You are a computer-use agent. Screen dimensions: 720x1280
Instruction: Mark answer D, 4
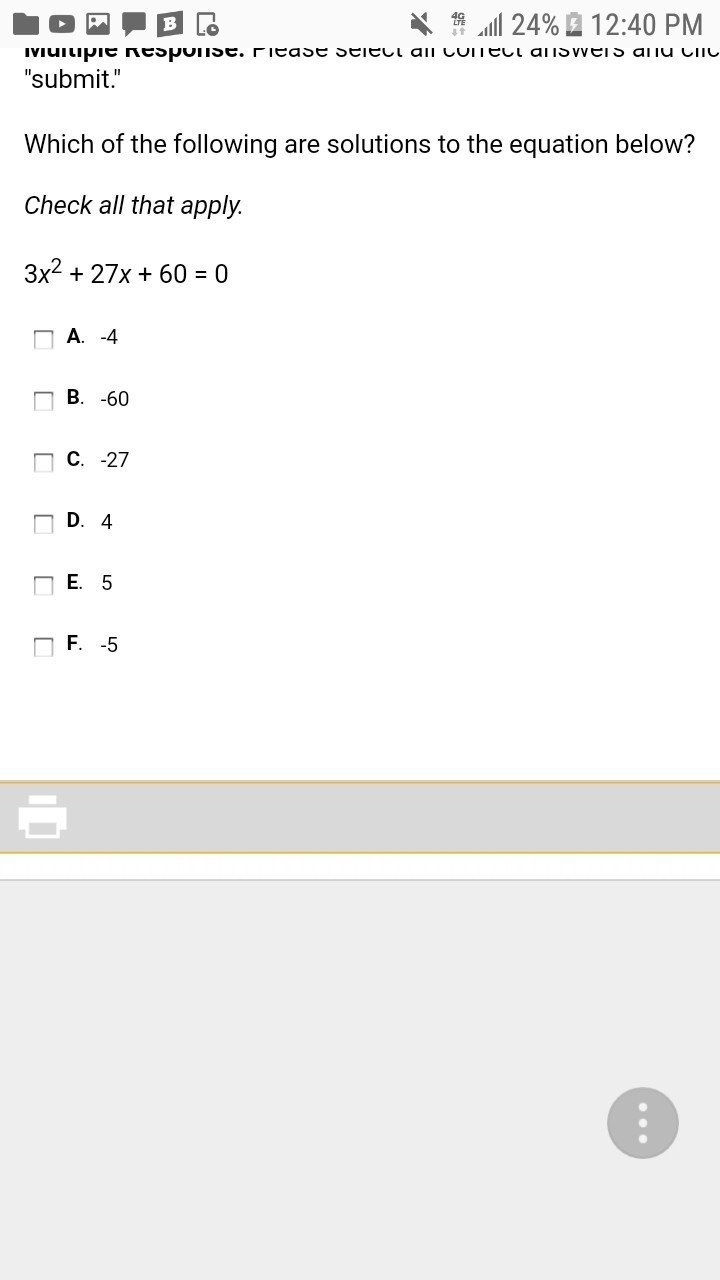(43, 524)
